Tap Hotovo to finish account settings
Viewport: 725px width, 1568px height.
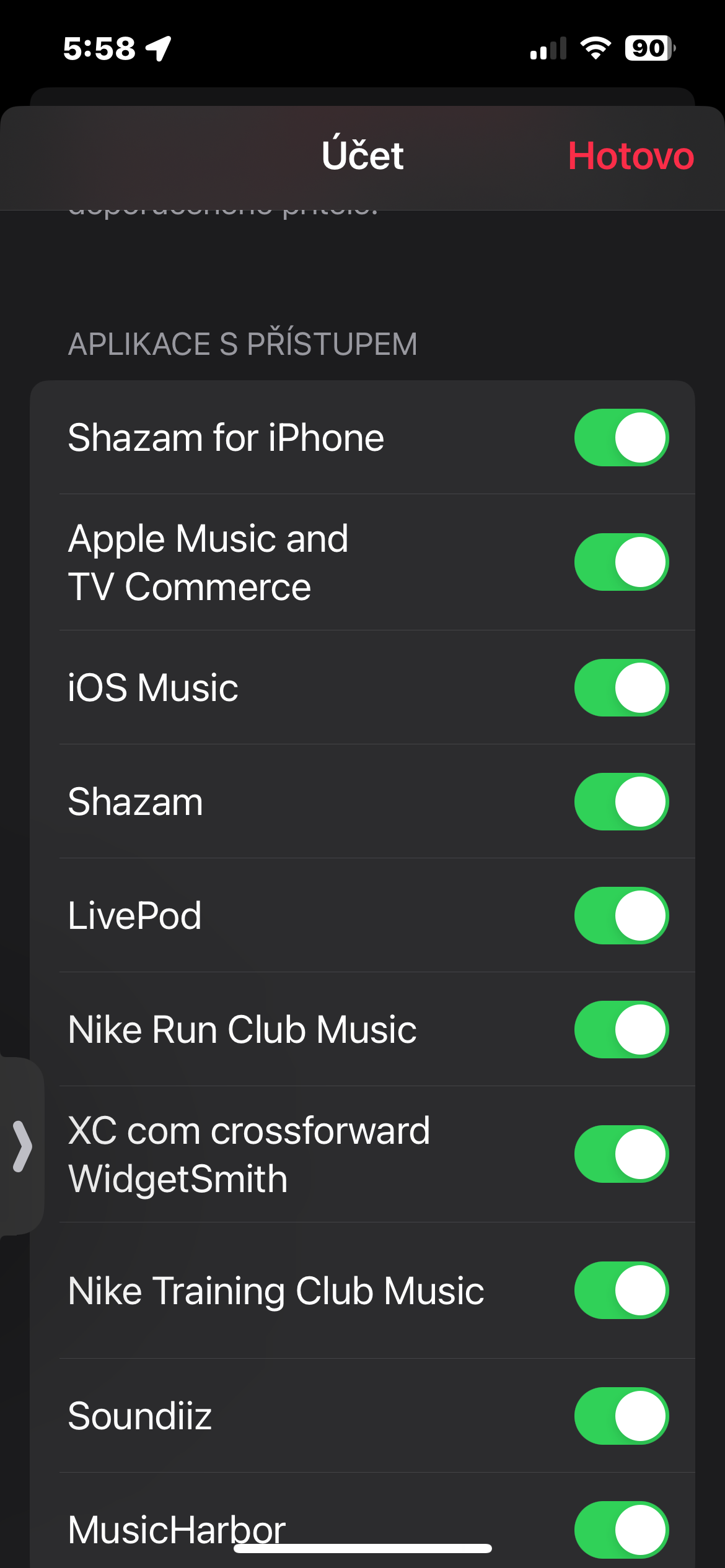tap(630, 155)
